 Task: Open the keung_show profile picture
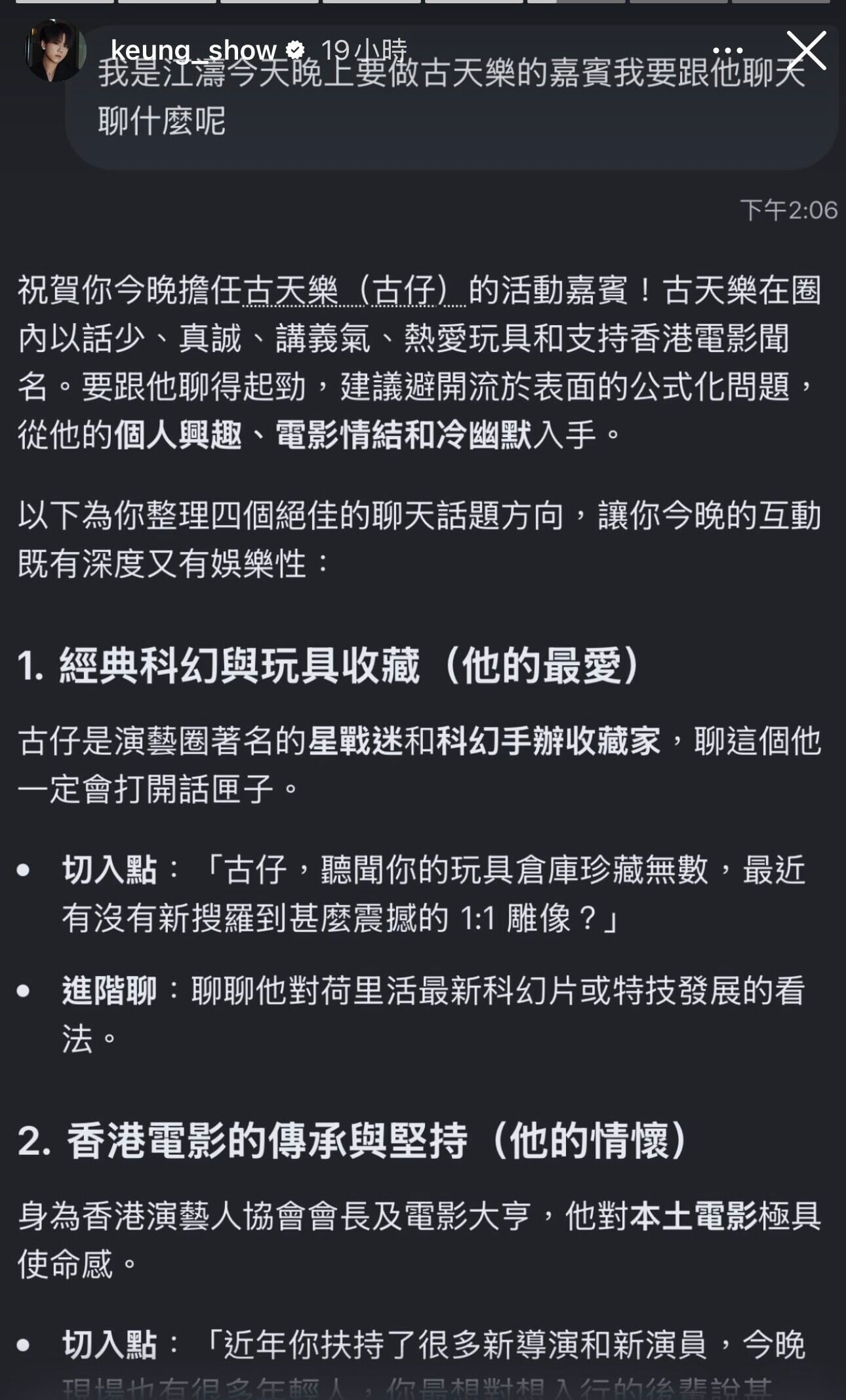click(55, 50)
